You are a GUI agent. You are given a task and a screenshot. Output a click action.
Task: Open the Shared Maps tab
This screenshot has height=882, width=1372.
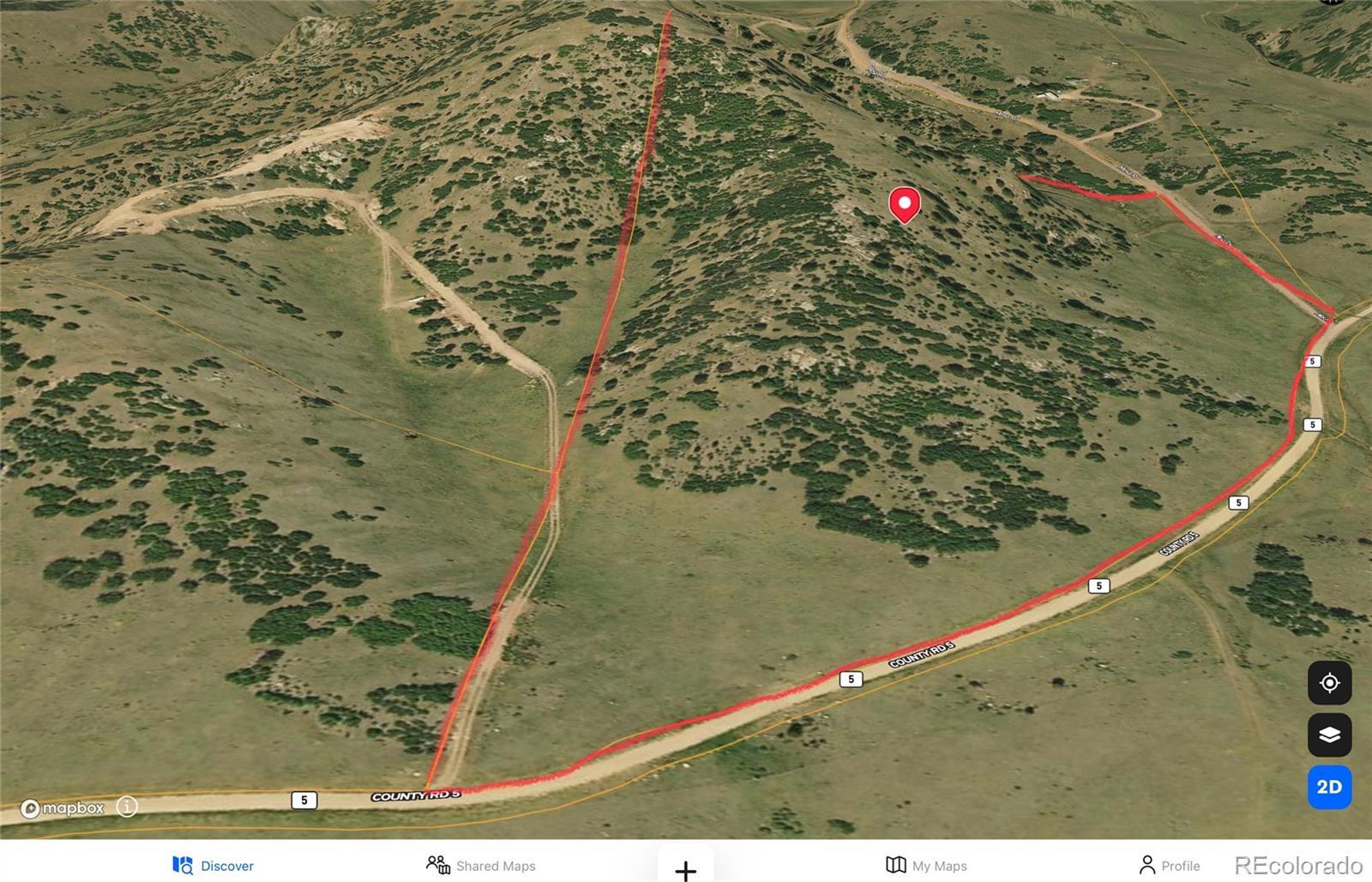click(481, 865)
